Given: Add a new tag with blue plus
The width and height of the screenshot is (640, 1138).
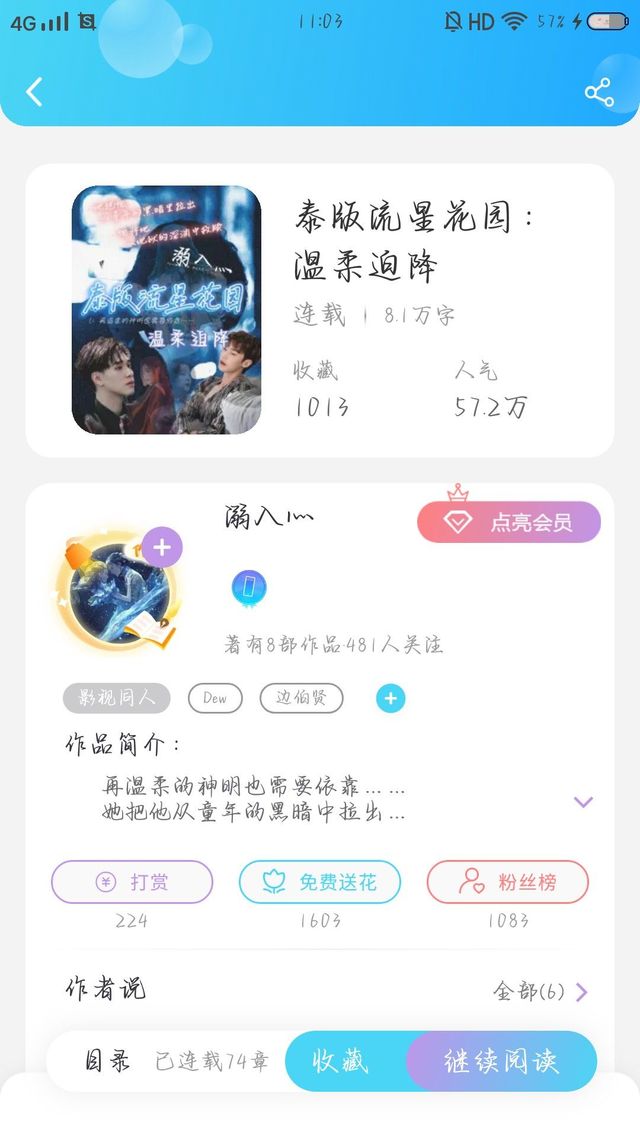Looking at the screenshot, I should (x=390, y=698).
